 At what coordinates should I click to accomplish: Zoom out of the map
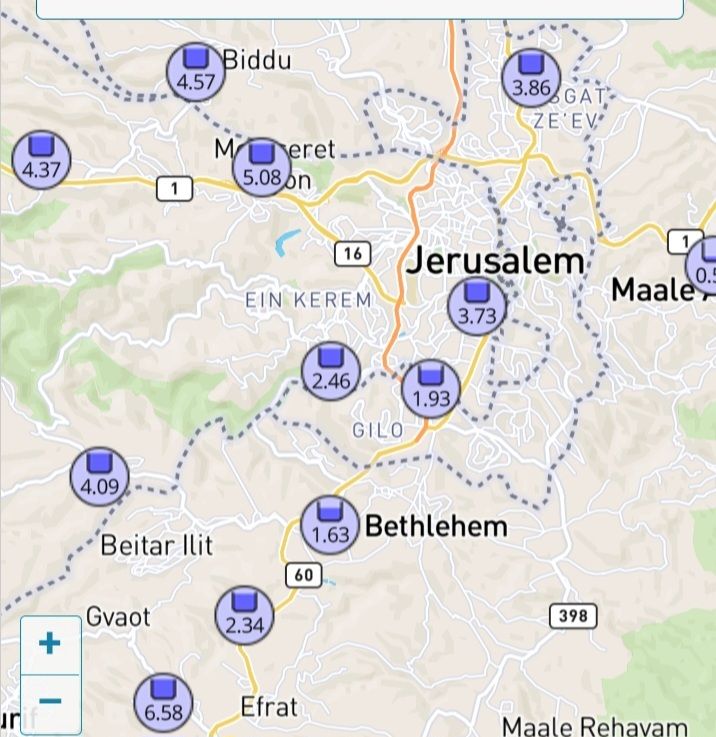pos(50,701)
